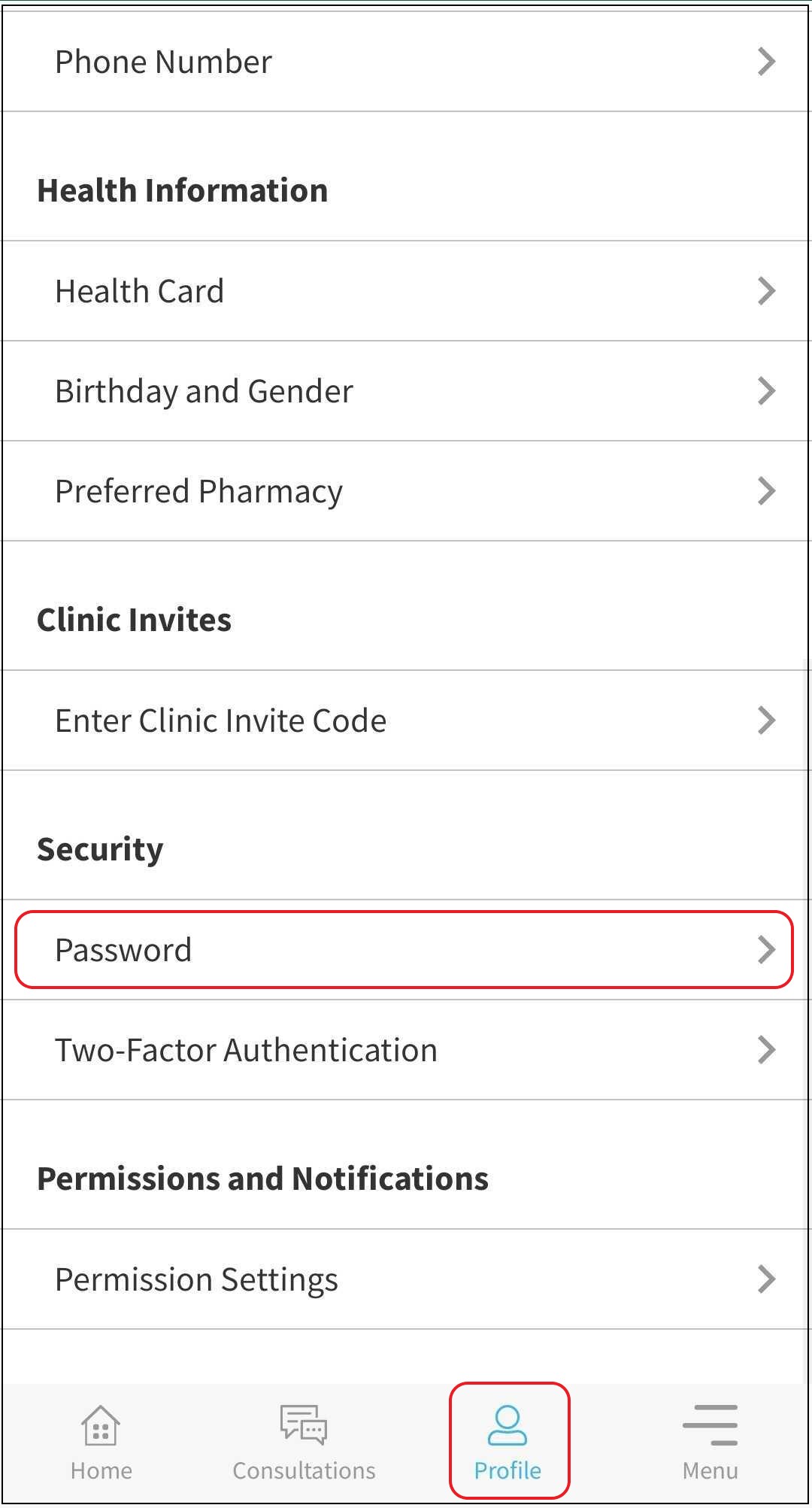Switch to the Home tab

click(x=101, y=1443)
